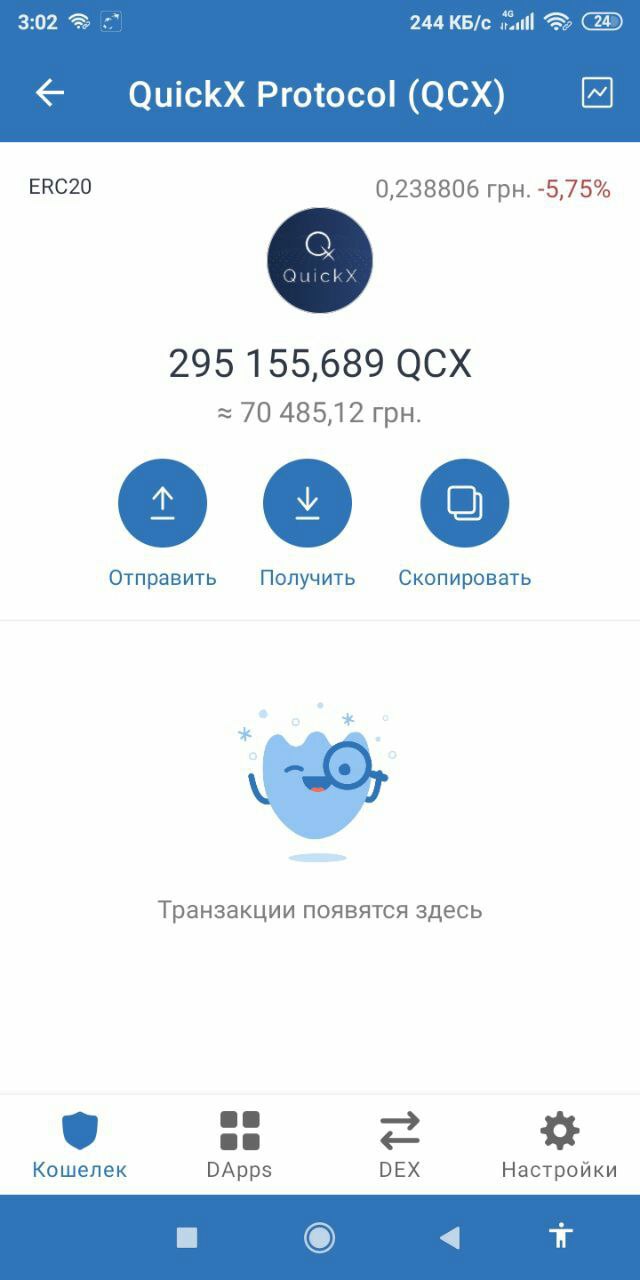The height and width of the screenshot is (1280, 640).
Task: Go back using the top arrow
Action: pyautogui.click(x=50, y=93)
